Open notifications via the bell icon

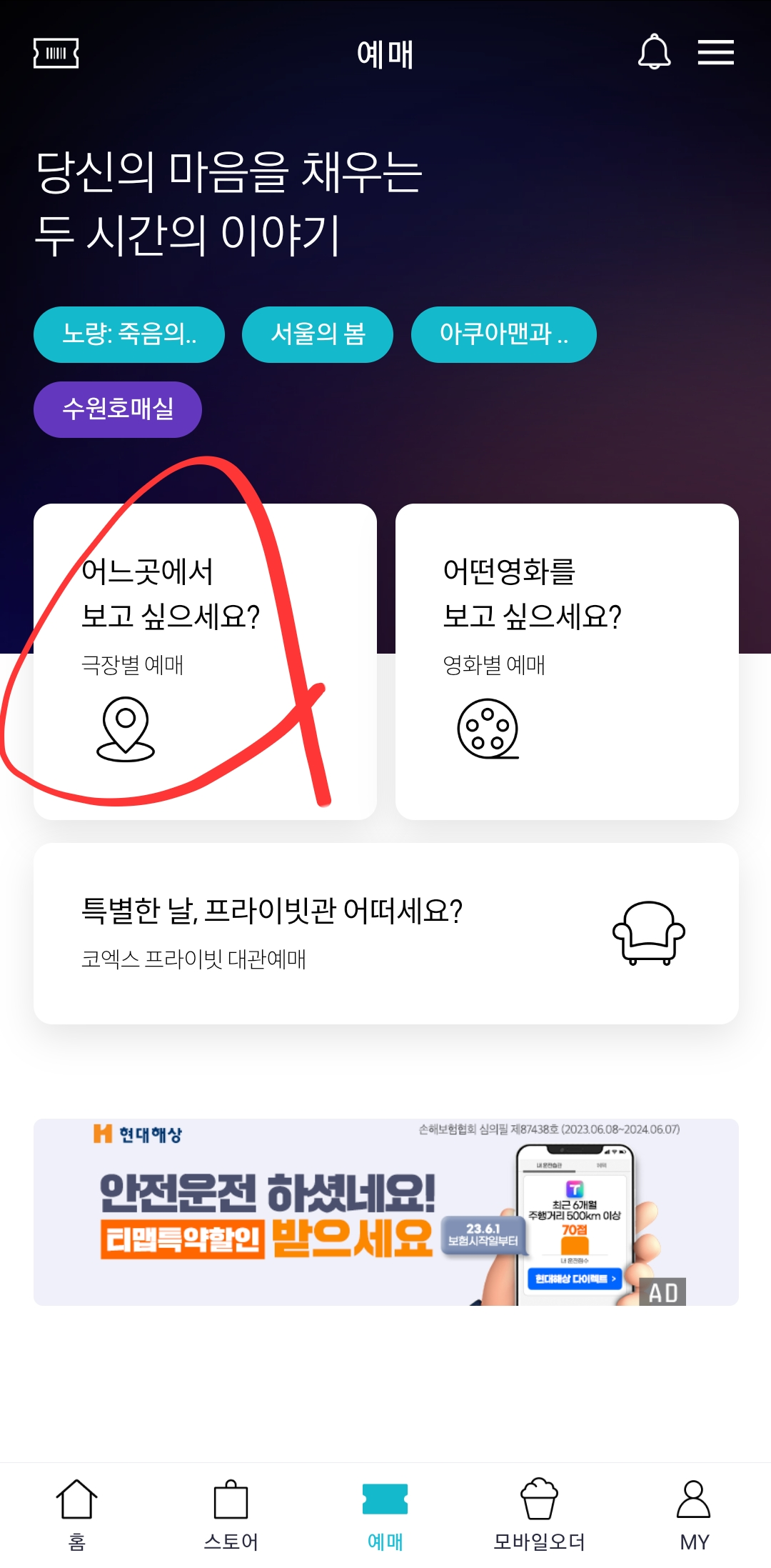[655, 53]
